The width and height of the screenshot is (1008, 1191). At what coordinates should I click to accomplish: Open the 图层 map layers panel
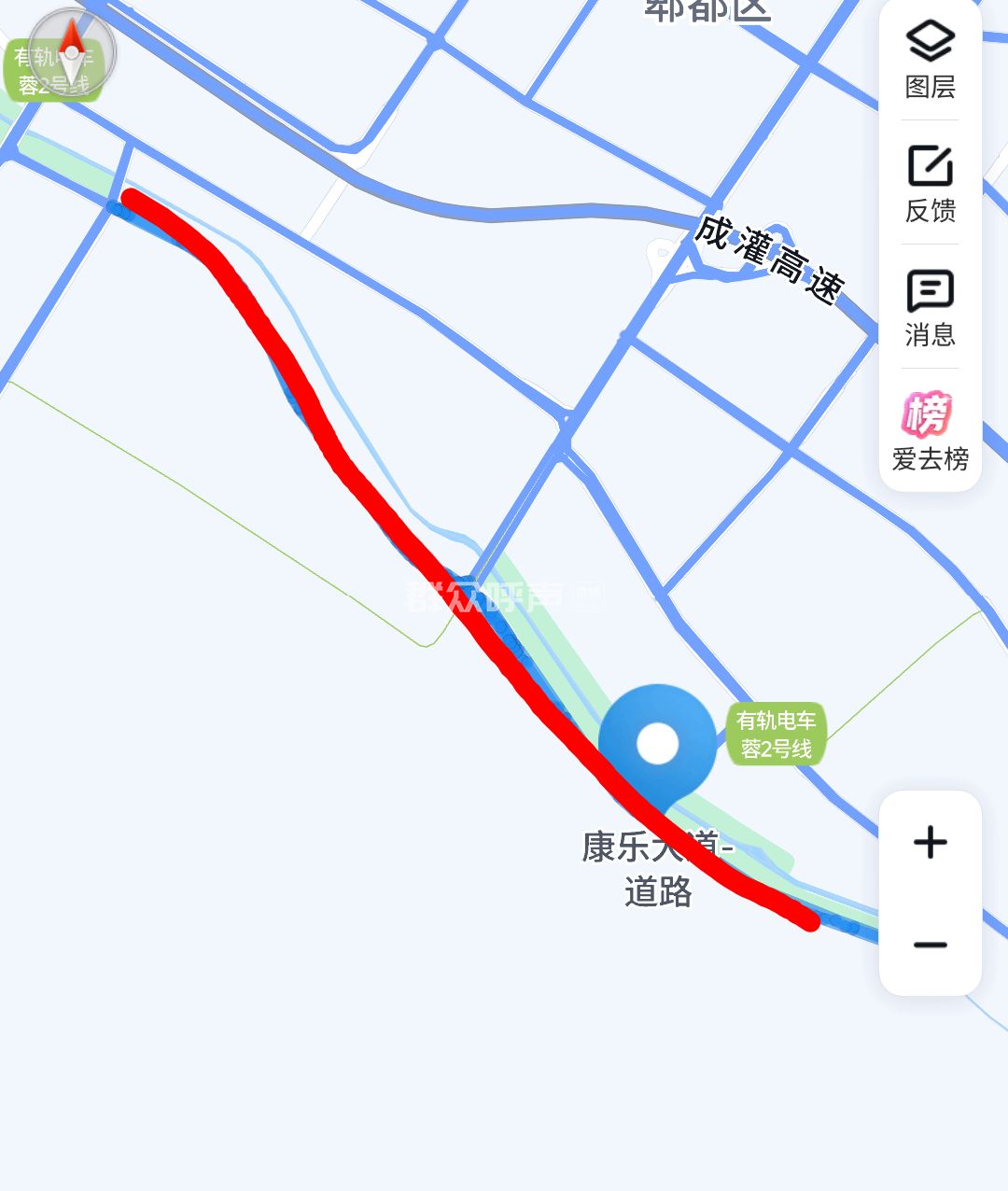pyautogui.click(x=930, y=59)
